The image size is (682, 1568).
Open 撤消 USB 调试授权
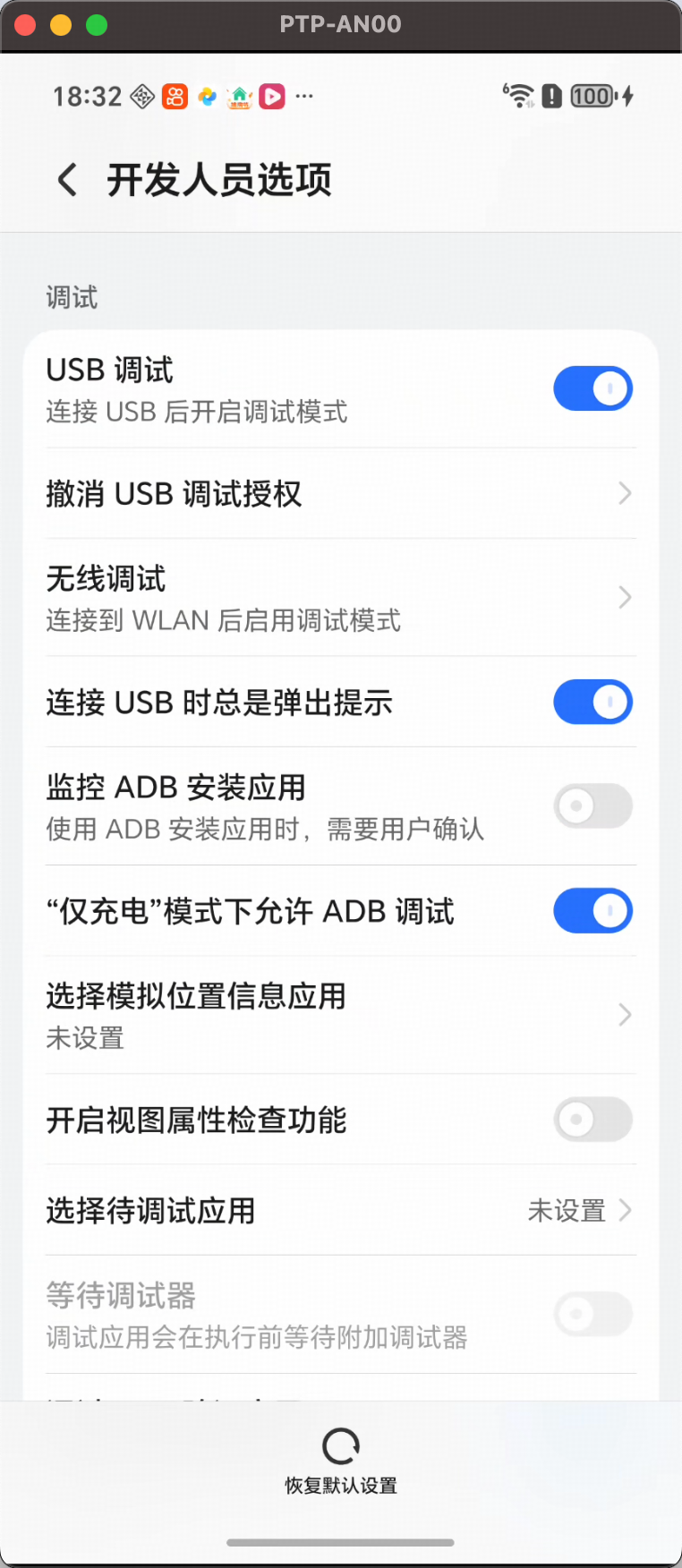(x=340, y=494)
